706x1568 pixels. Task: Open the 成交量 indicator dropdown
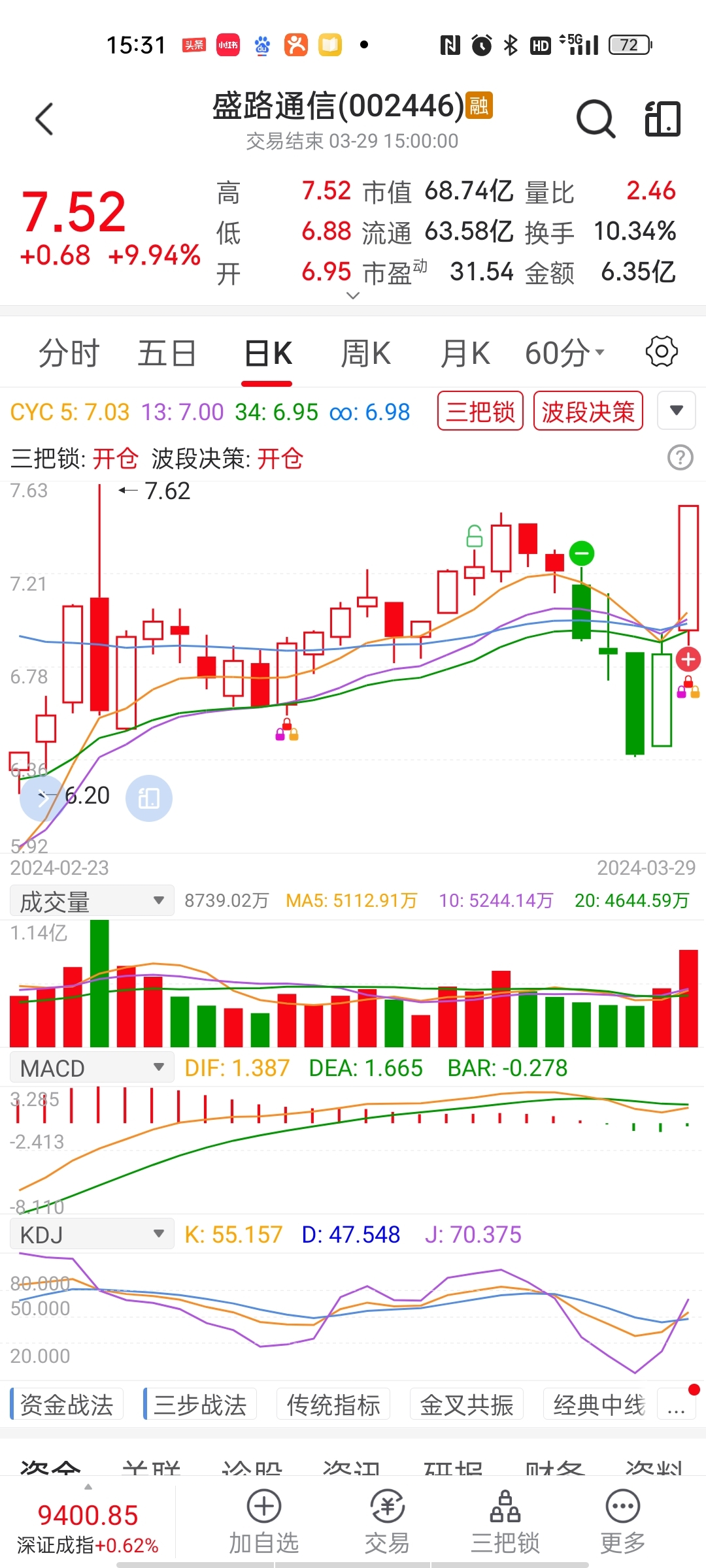coord(92,901)
